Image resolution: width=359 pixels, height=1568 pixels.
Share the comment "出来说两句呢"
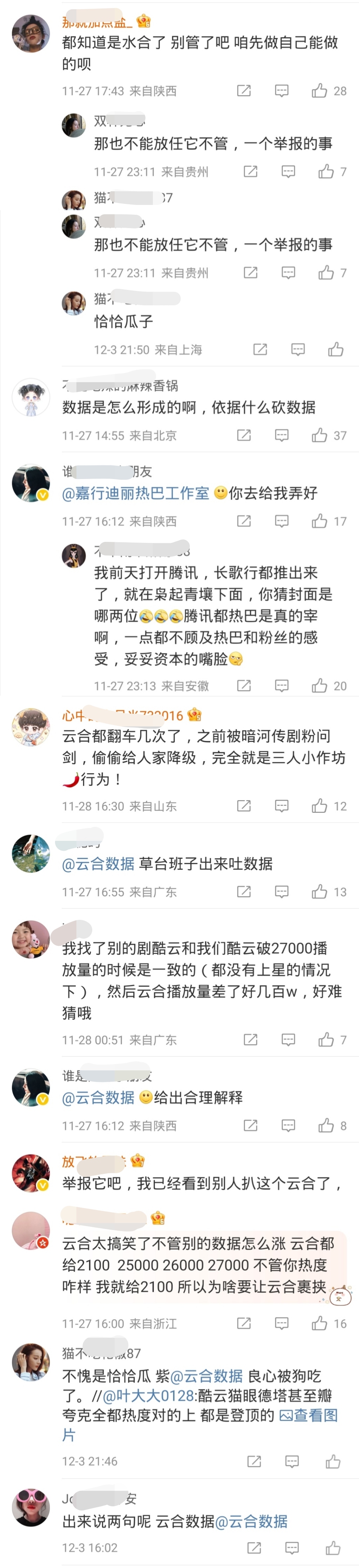254,1547
